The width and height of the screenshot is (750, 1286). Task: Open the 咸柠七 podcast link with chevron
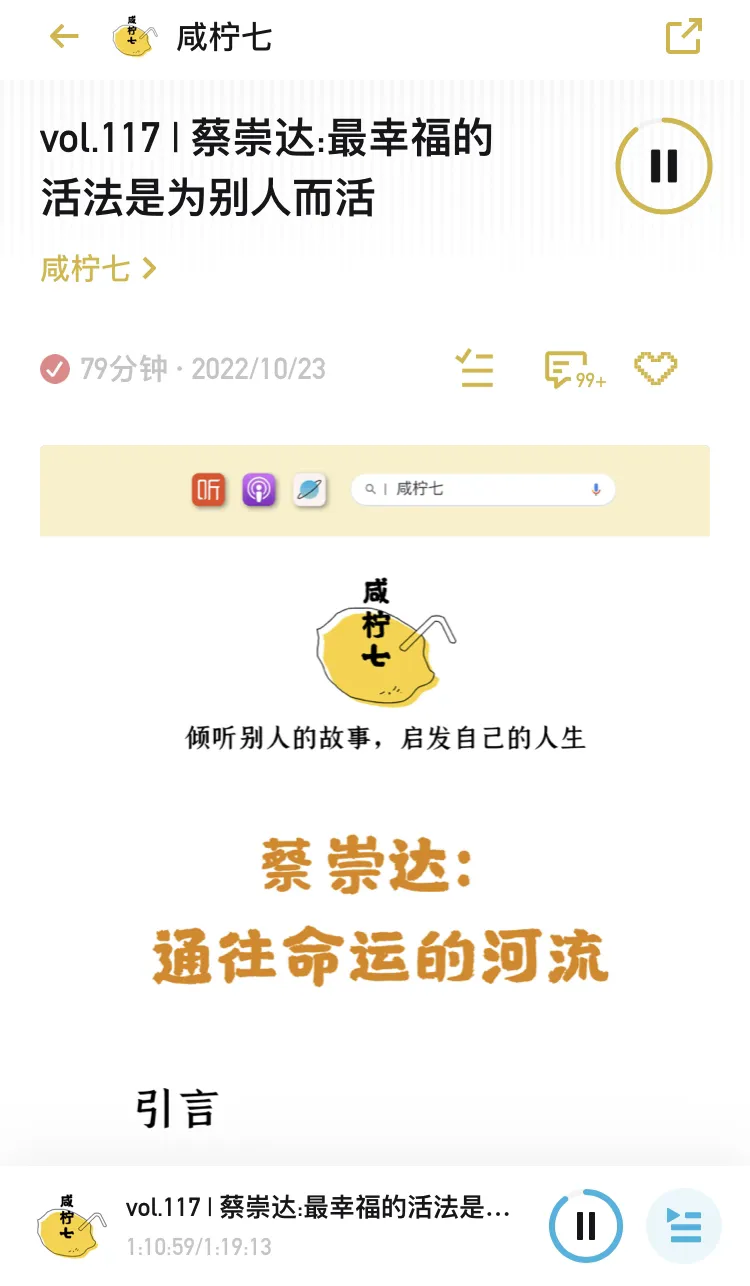tap(98, 269)
